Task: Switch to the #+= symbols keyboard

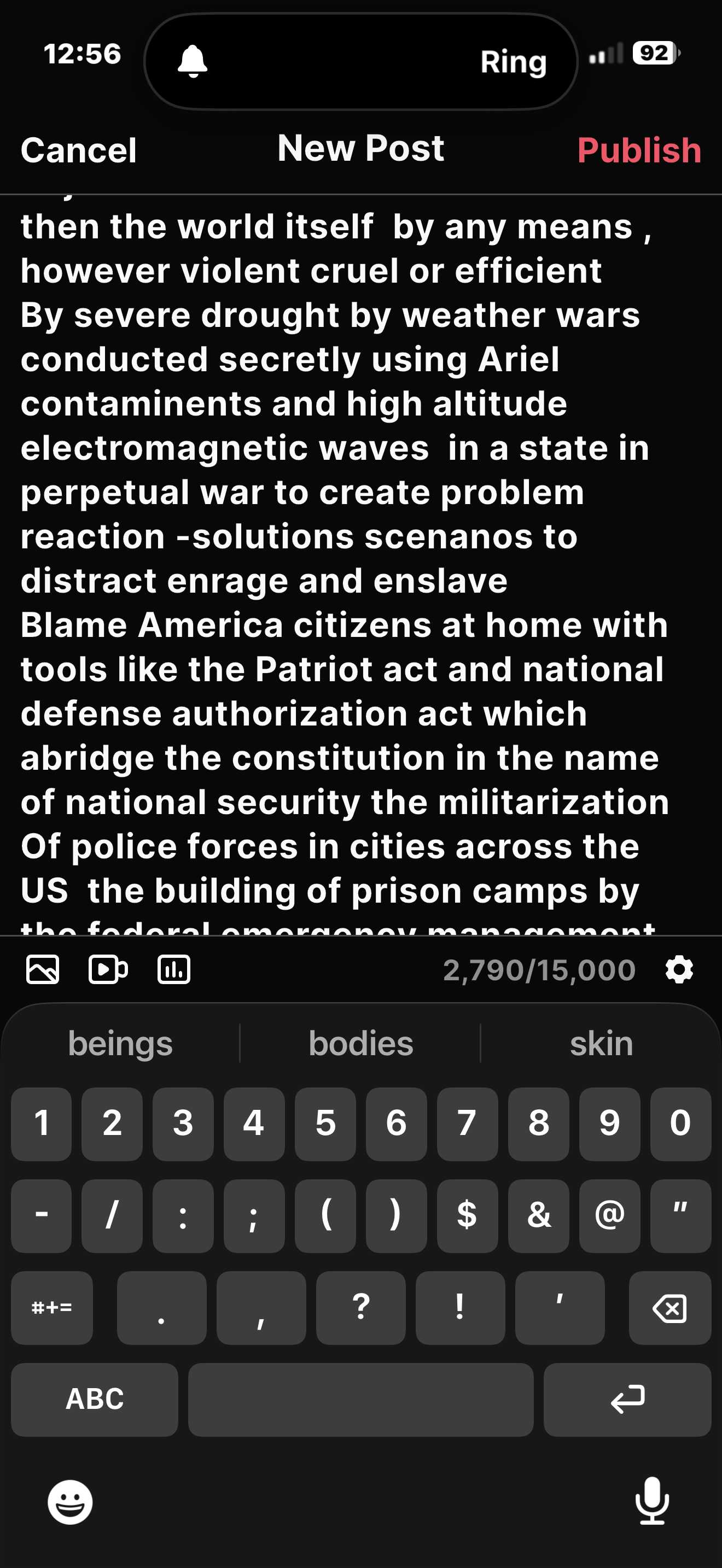Action: pos(52,1307)
